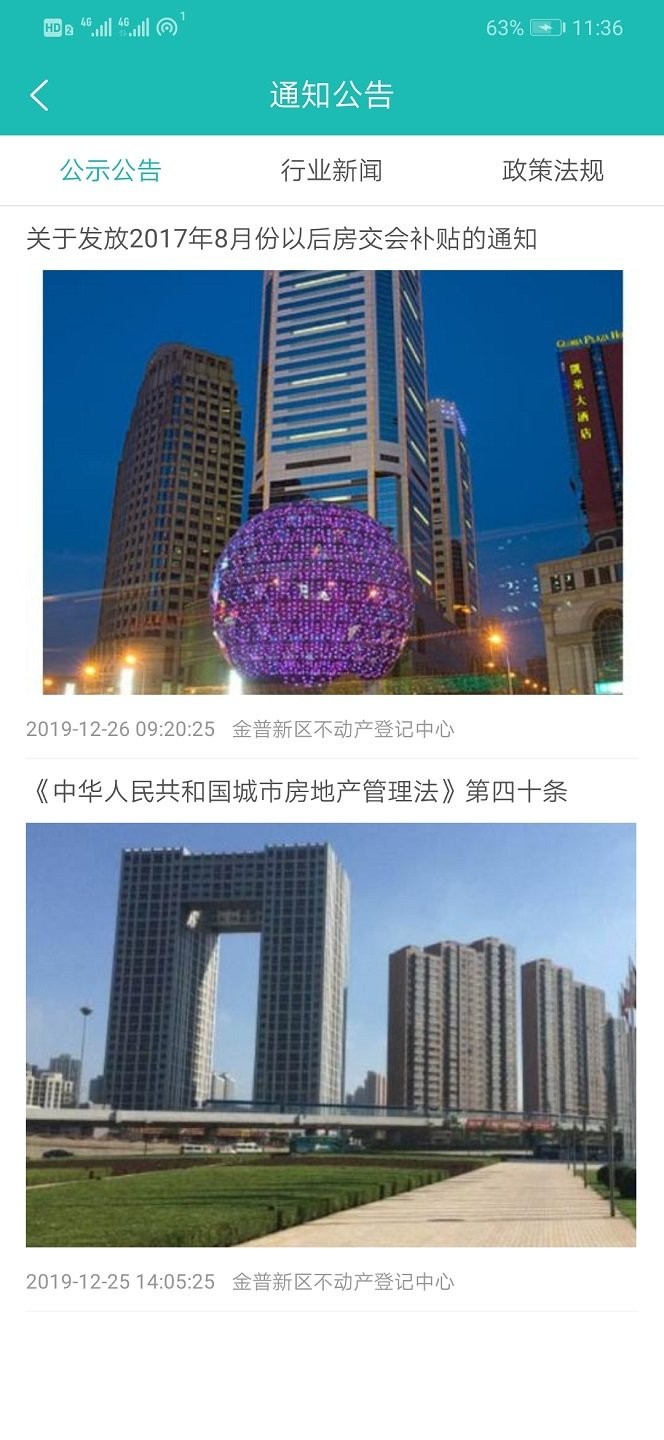Switch to the 政策法规 tab
The image size is (664, 1440).
click(552, 171)
